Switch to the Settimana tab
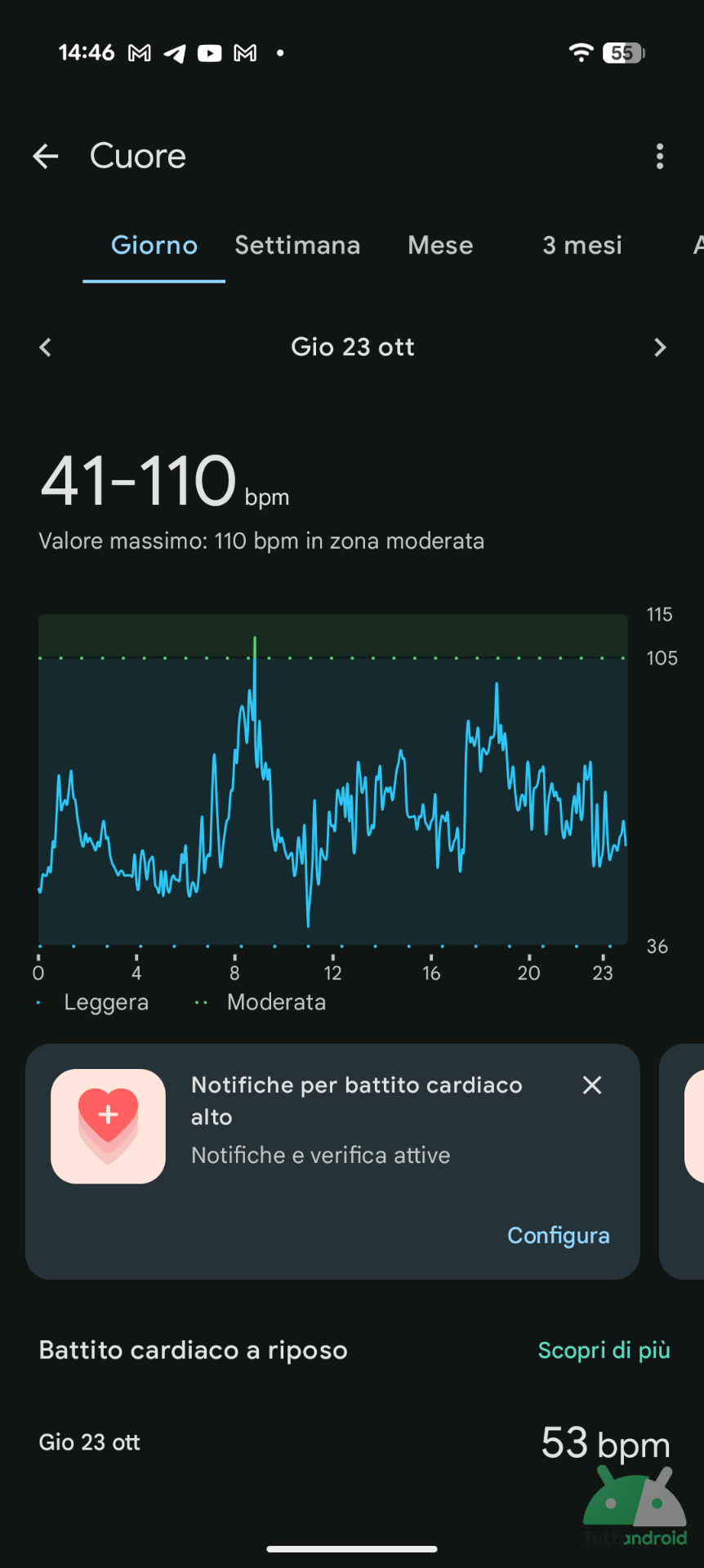The image size is (704, 1568). pos(297,245)
